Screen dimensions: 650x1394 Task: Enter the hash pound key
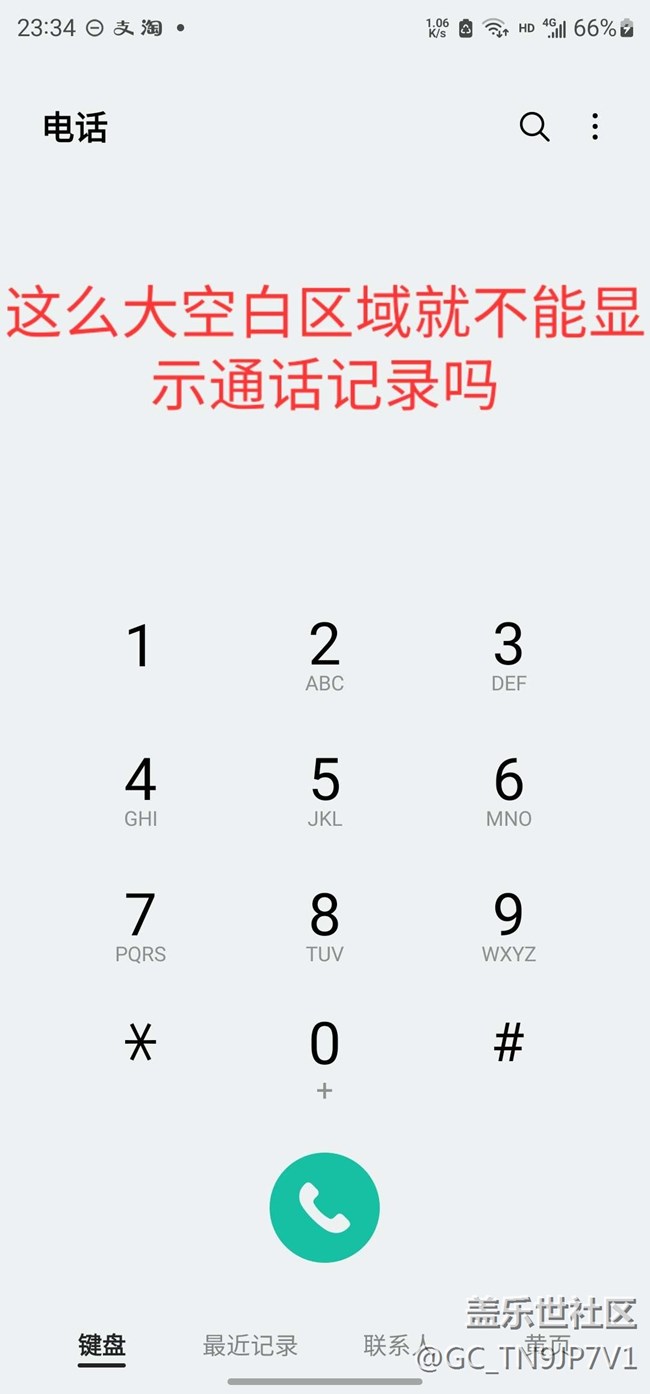point(508,1045)
